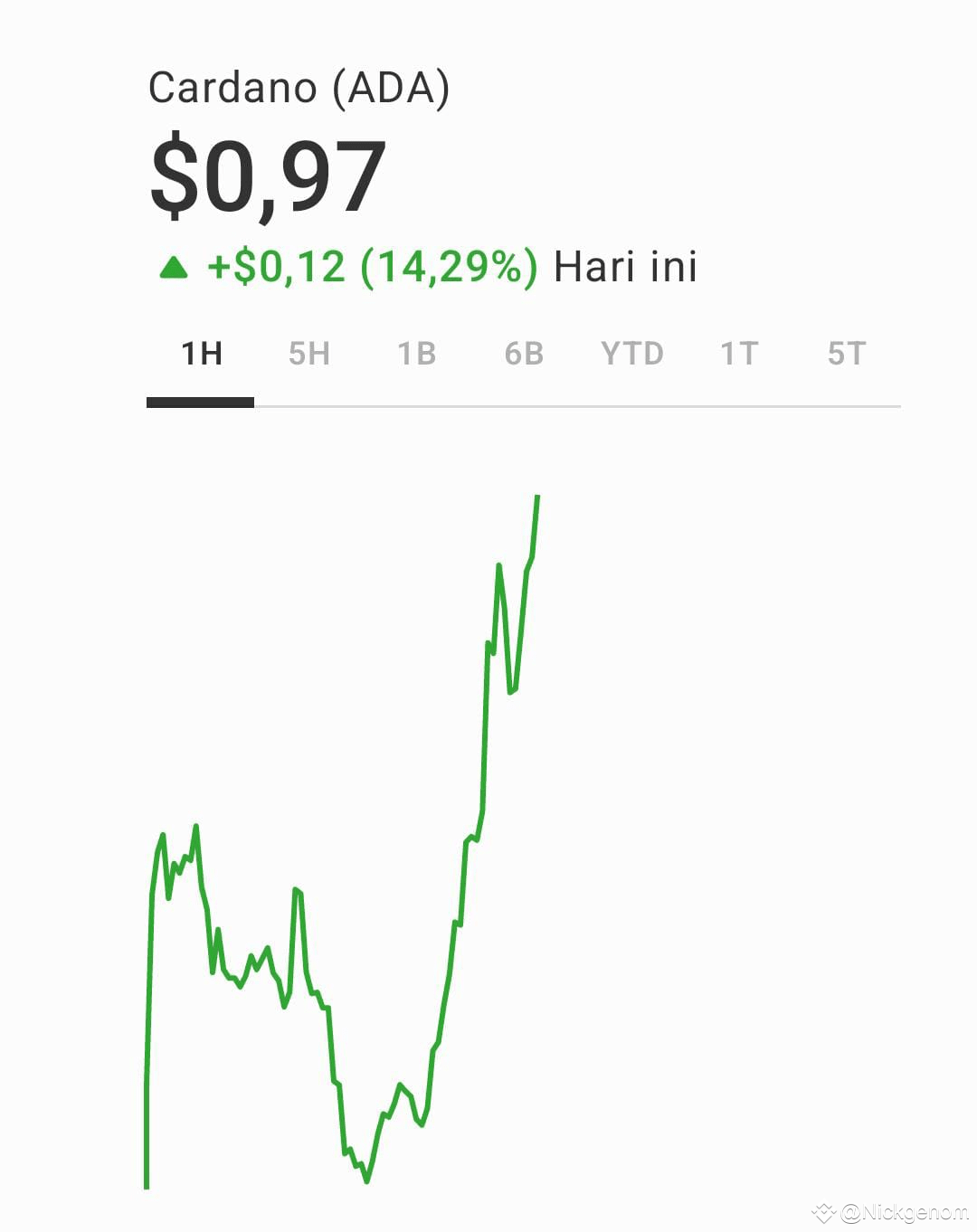Image resolution: width=977 pixels, height=1232 pixels.
Task: Open the 1T chart range
Action: pos(739,354)
